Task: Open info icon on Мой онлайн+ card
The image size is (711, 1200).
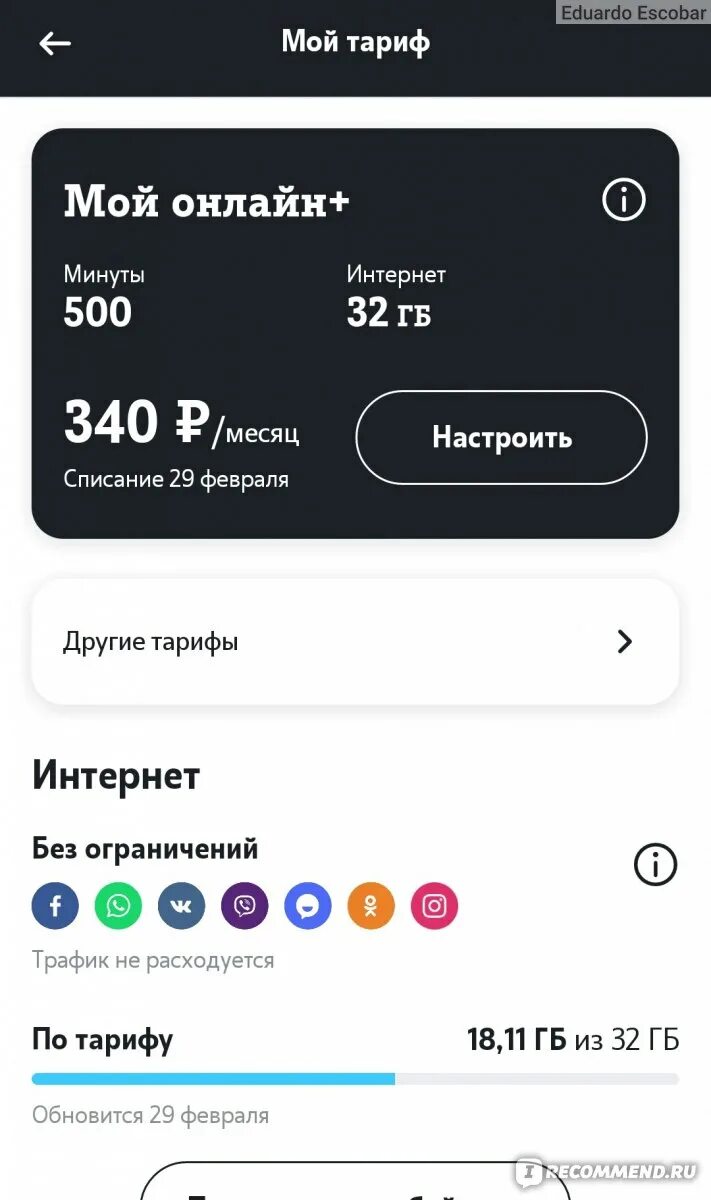Action: tap(624, 201)
